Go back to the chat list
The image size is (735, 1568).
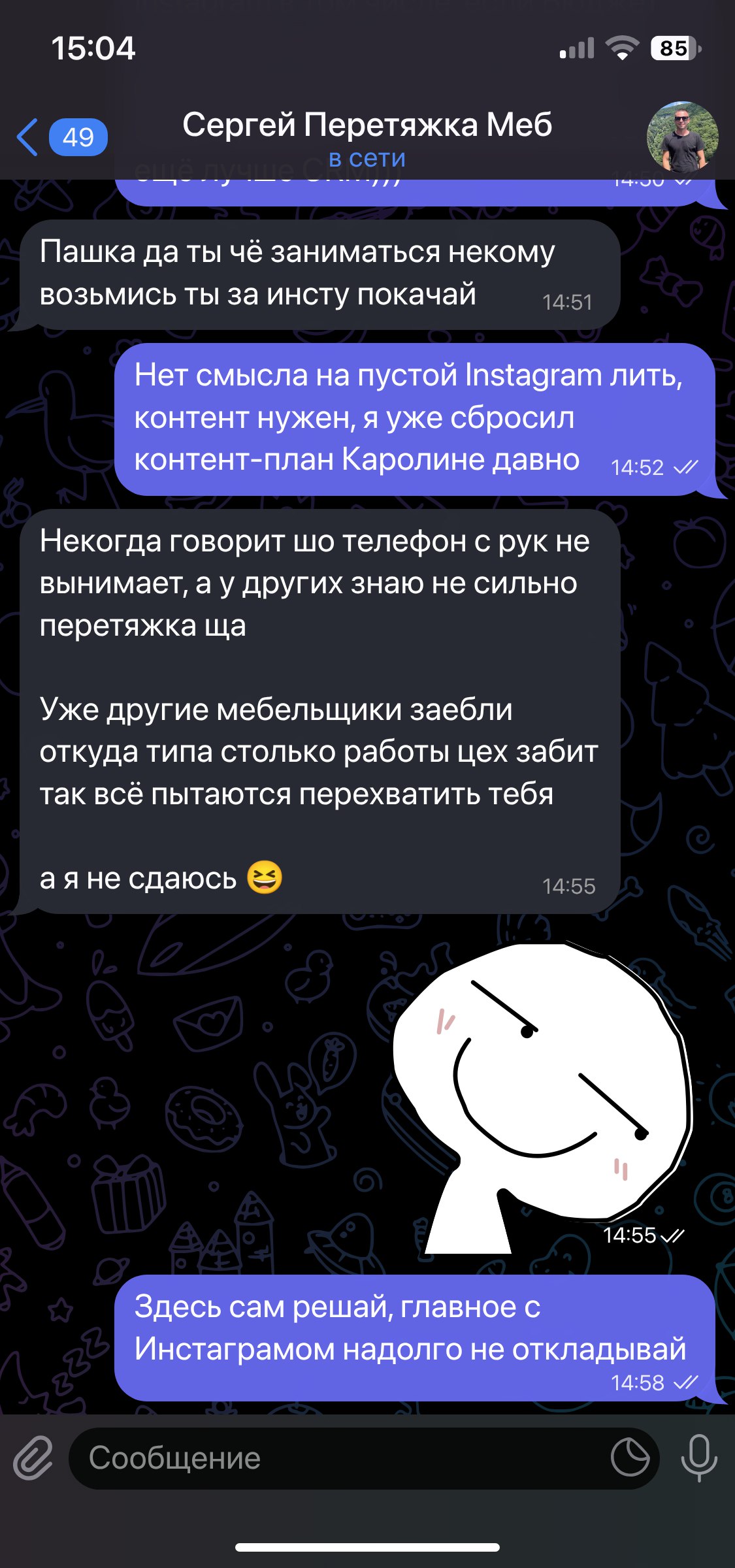60,137
